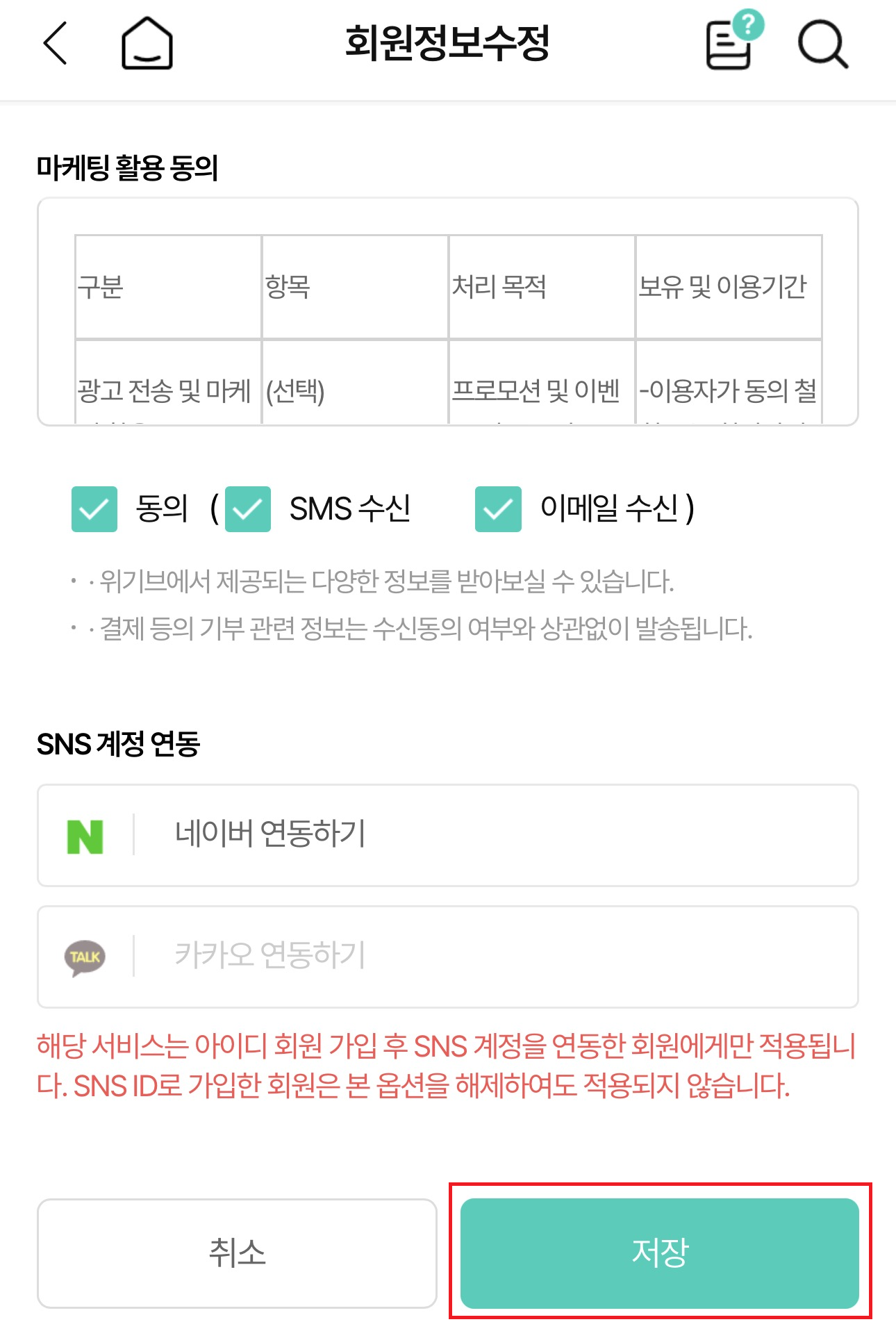
Task: Toggle the 이메일 수신 checkbox
Action: (x=498, y=509)
